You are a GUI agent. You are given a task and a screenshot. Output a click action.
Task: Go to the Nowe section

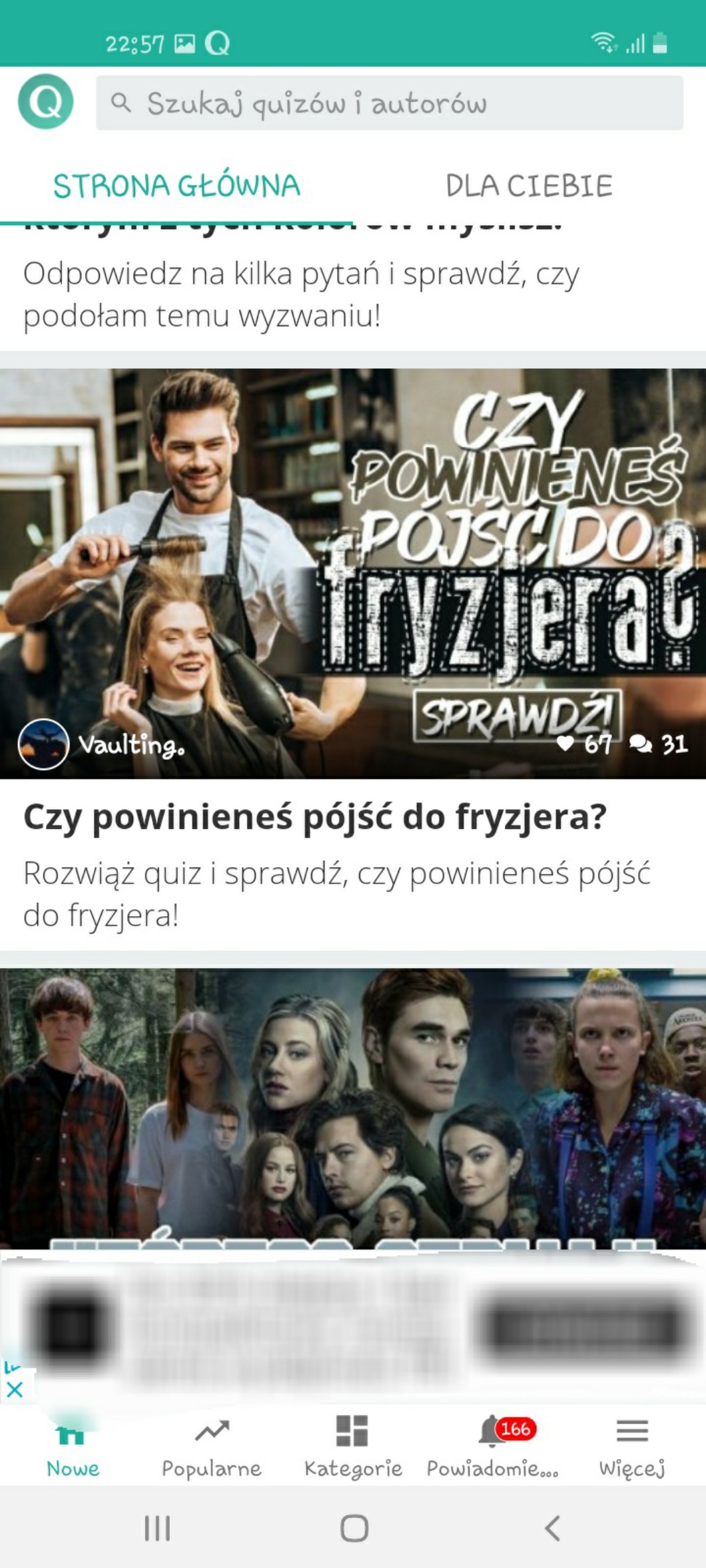(72, 1446)
